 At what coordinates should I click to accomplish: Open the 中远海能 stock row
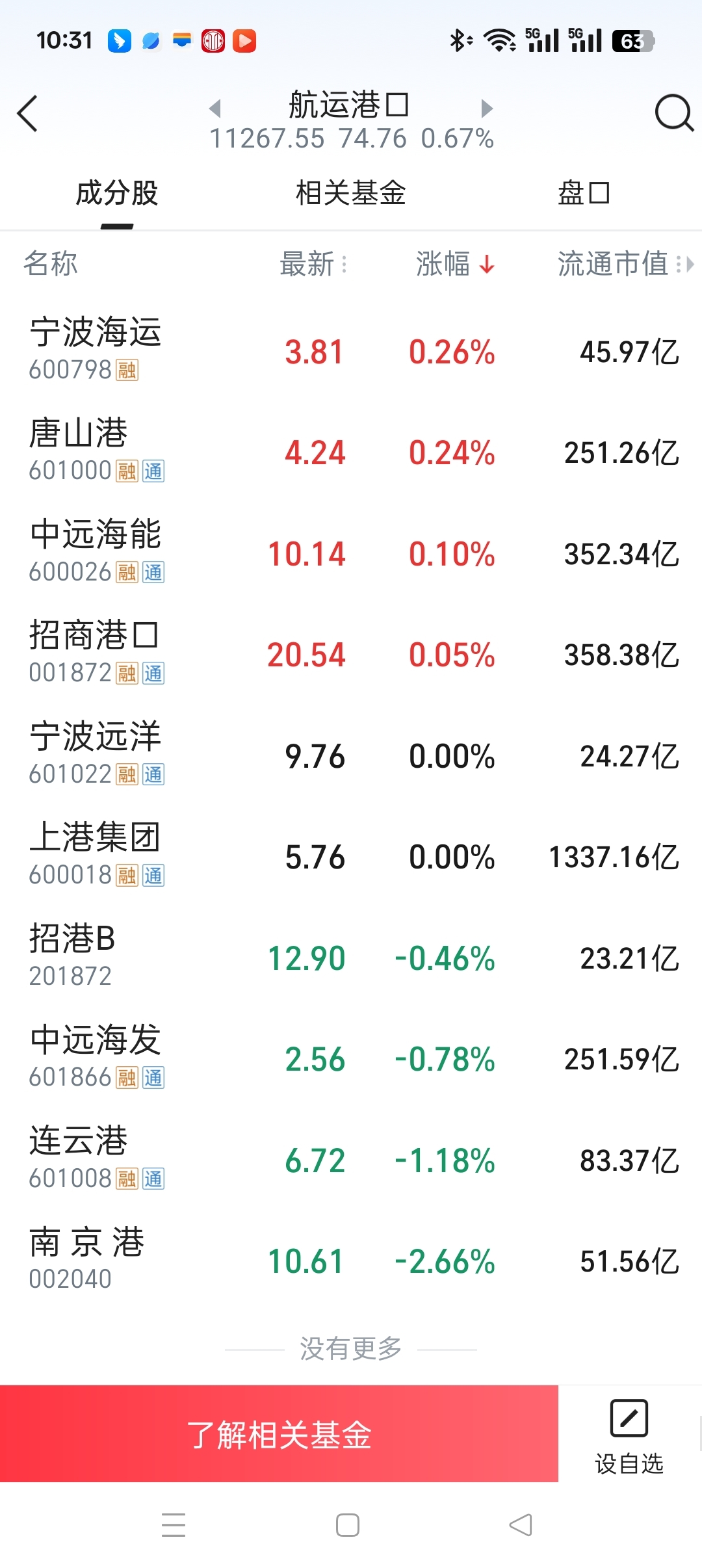click(351, 553)
